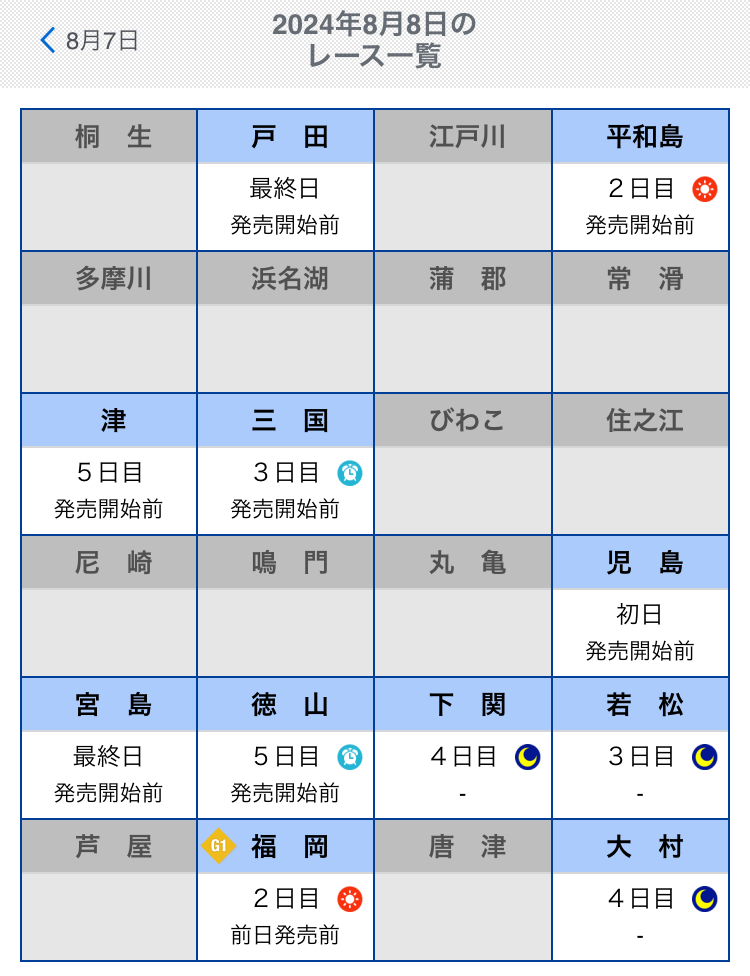Select the 大村 venue cell

[x=640, y=891]
